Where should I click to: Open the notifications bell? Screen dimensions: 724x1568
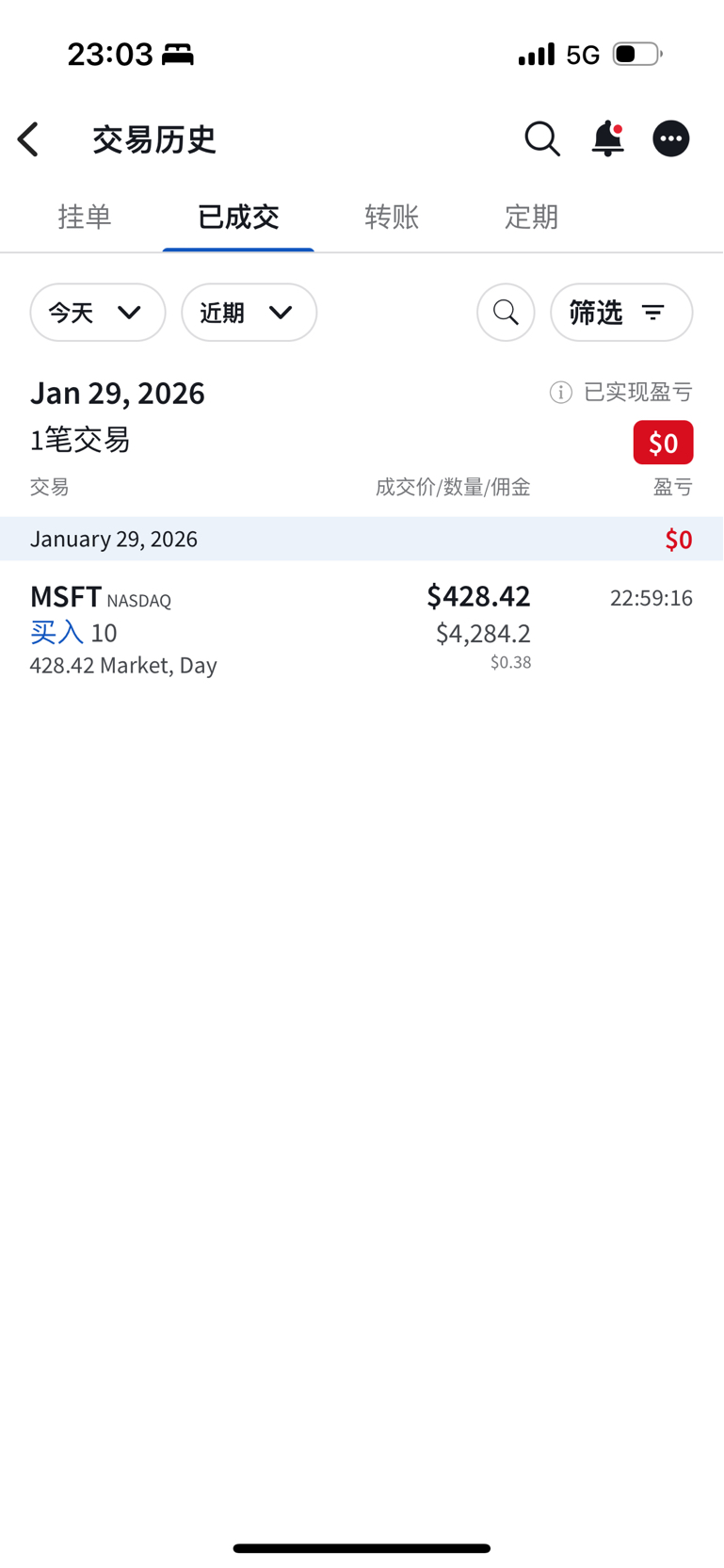(x=607, y=139)
